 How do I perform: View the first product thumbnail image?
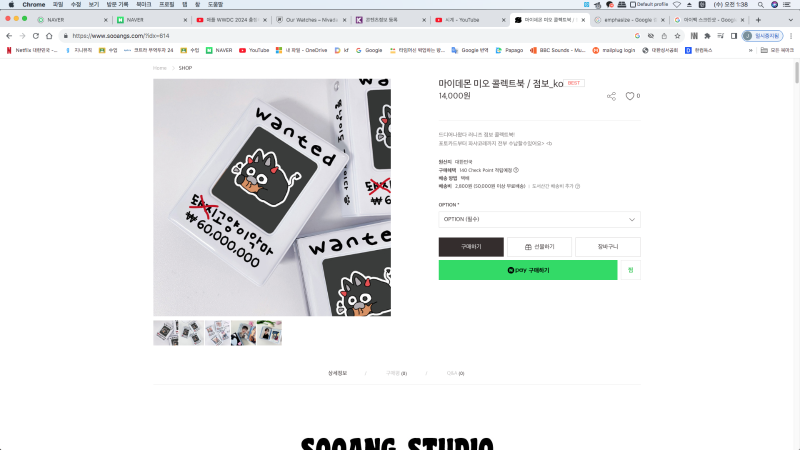[165, 333]
